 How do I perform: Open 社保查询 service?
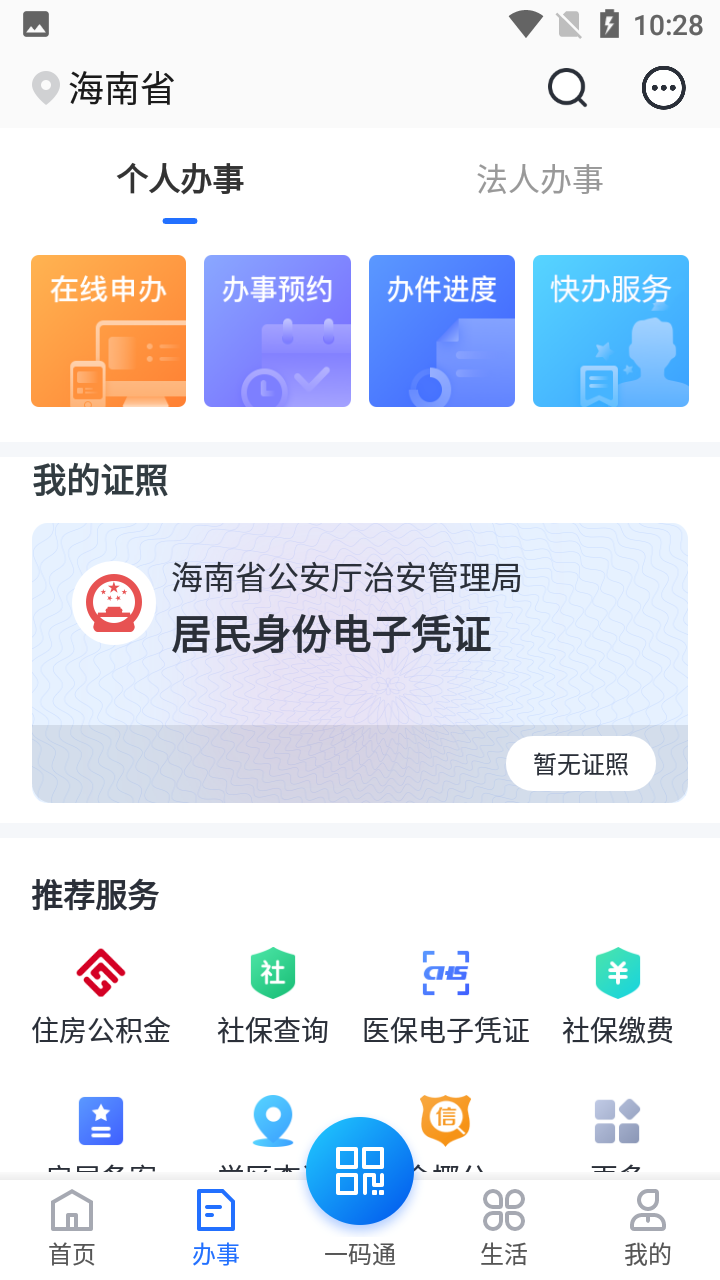273,995
